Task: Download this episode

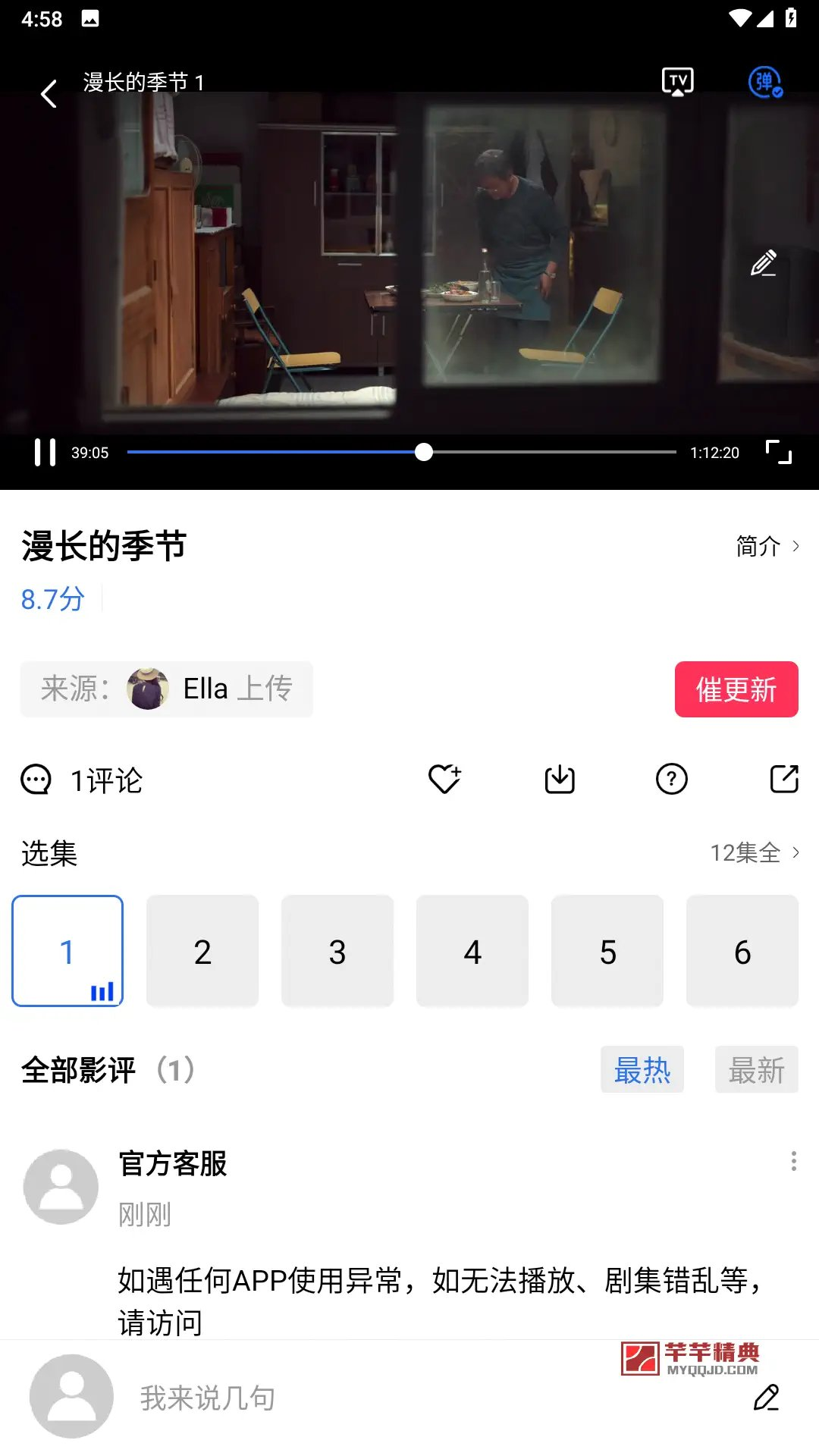Action: pyautogui.click(x=560, y=780)
